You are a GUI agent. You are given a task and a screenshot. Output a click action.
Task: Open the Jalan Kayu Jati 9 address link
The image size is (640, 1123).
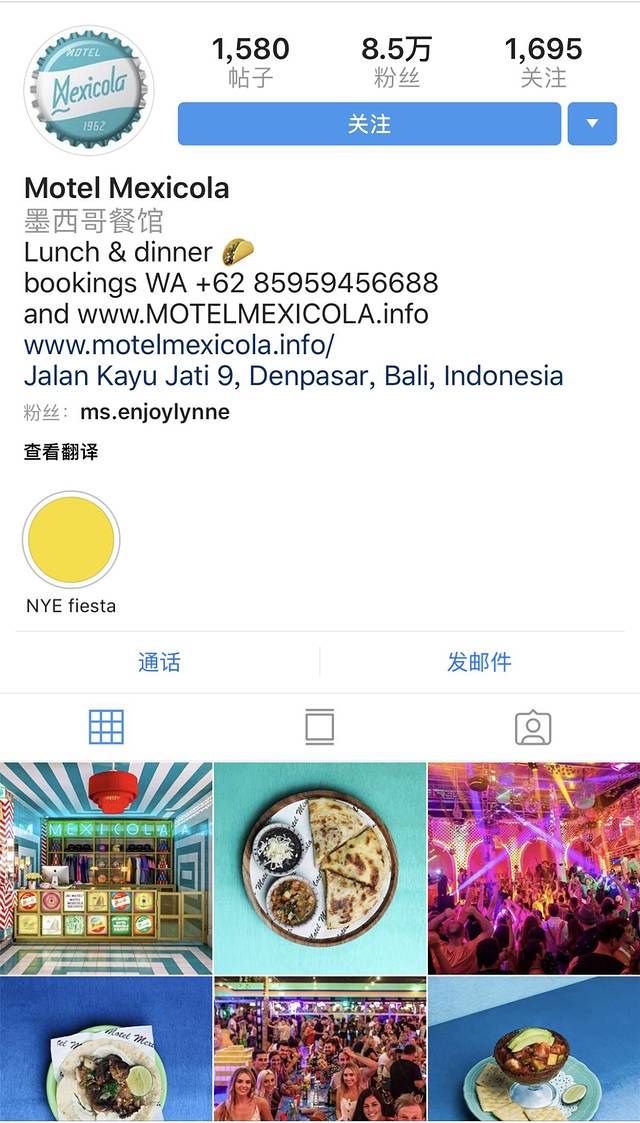point(293,376)
